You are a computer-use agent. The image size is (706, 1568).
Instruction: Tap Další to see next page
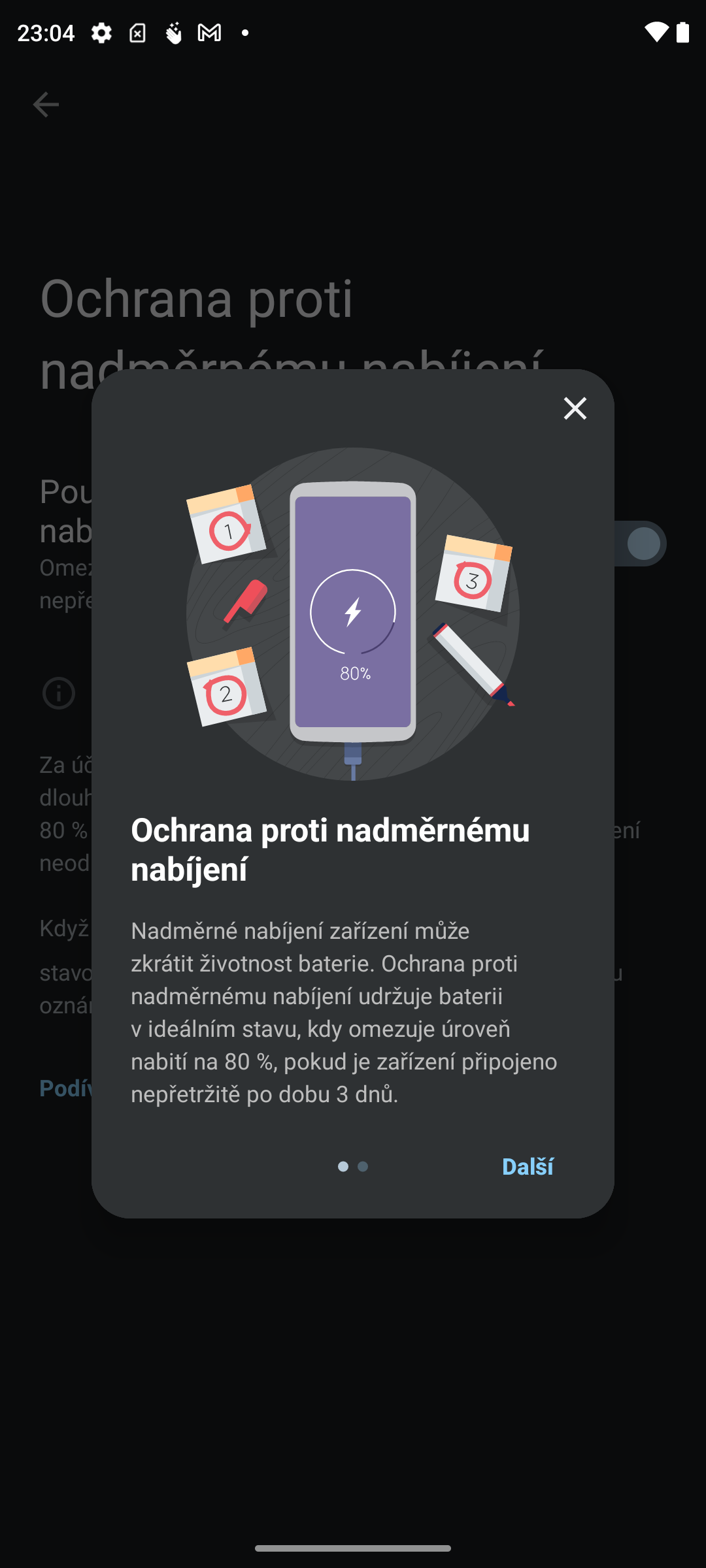point(528,1166)
